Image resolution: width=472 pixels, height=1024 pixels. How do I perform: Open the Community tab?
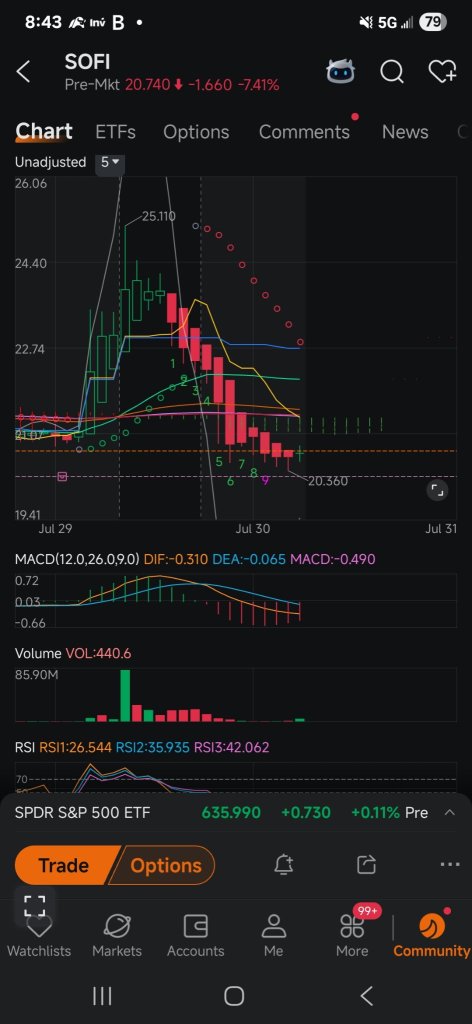pos(432,935)
